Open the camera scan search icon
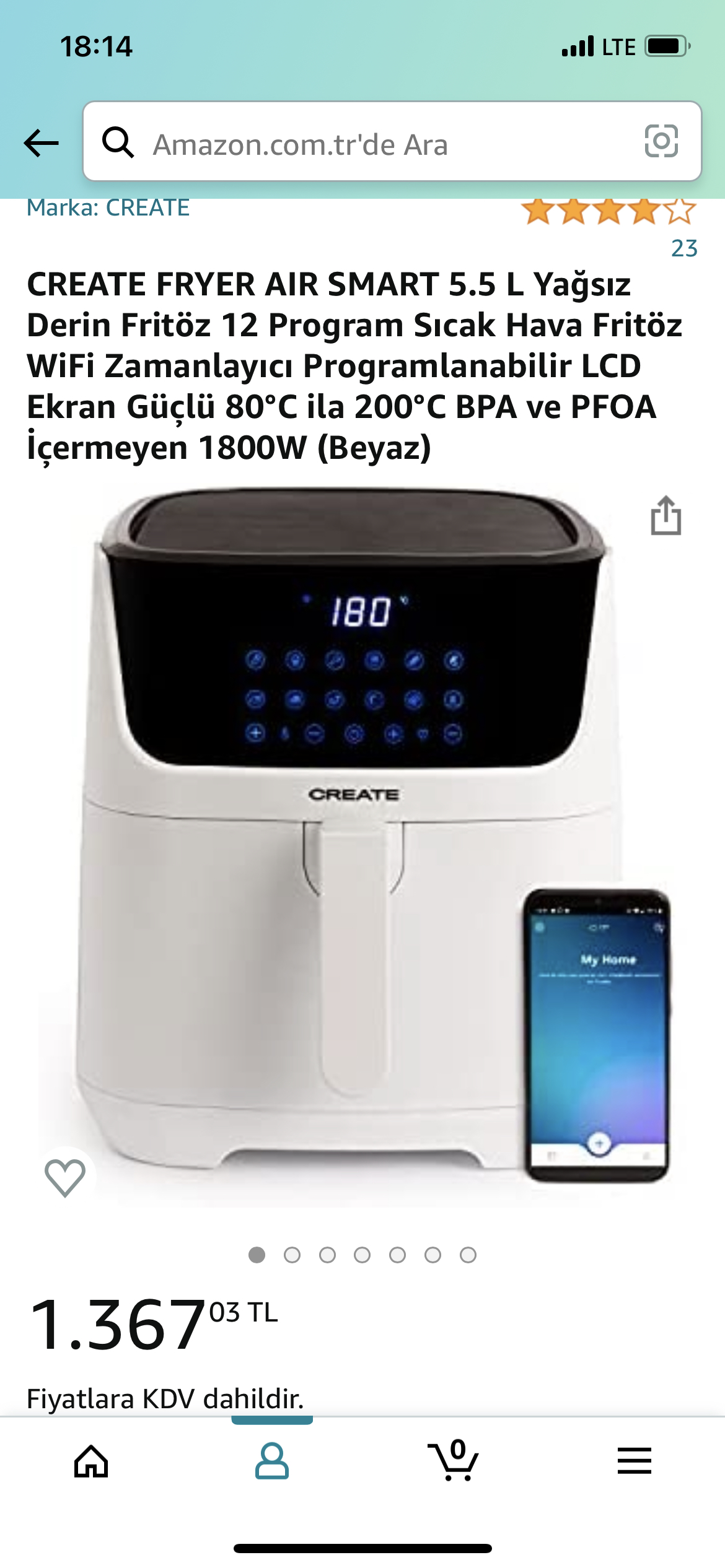 coord(661,141)
